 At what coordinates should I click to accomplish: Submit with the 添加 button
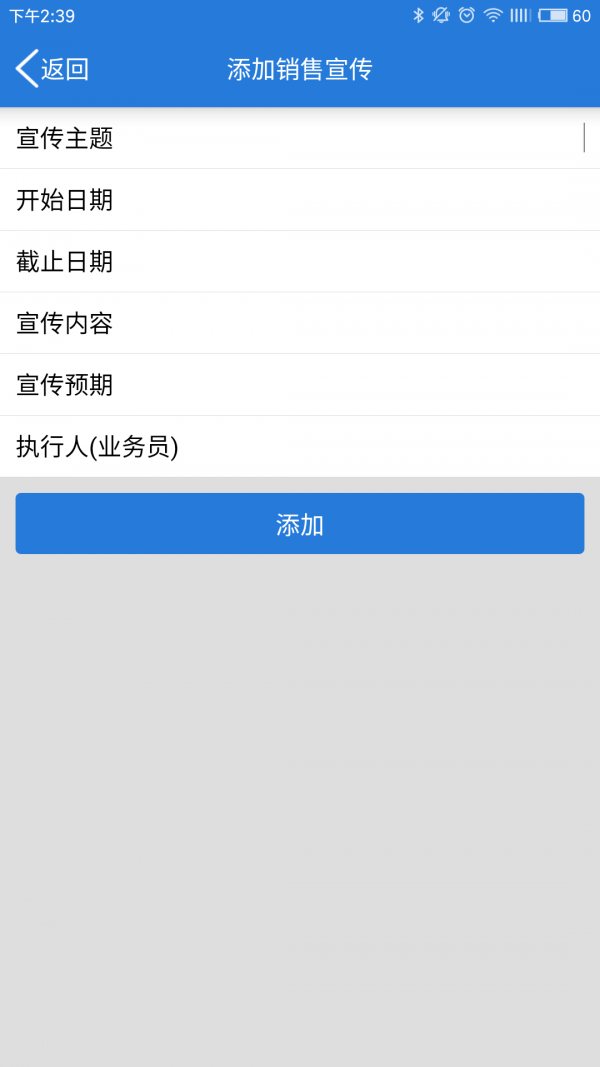pyautogui.click(x=300, y=524)
